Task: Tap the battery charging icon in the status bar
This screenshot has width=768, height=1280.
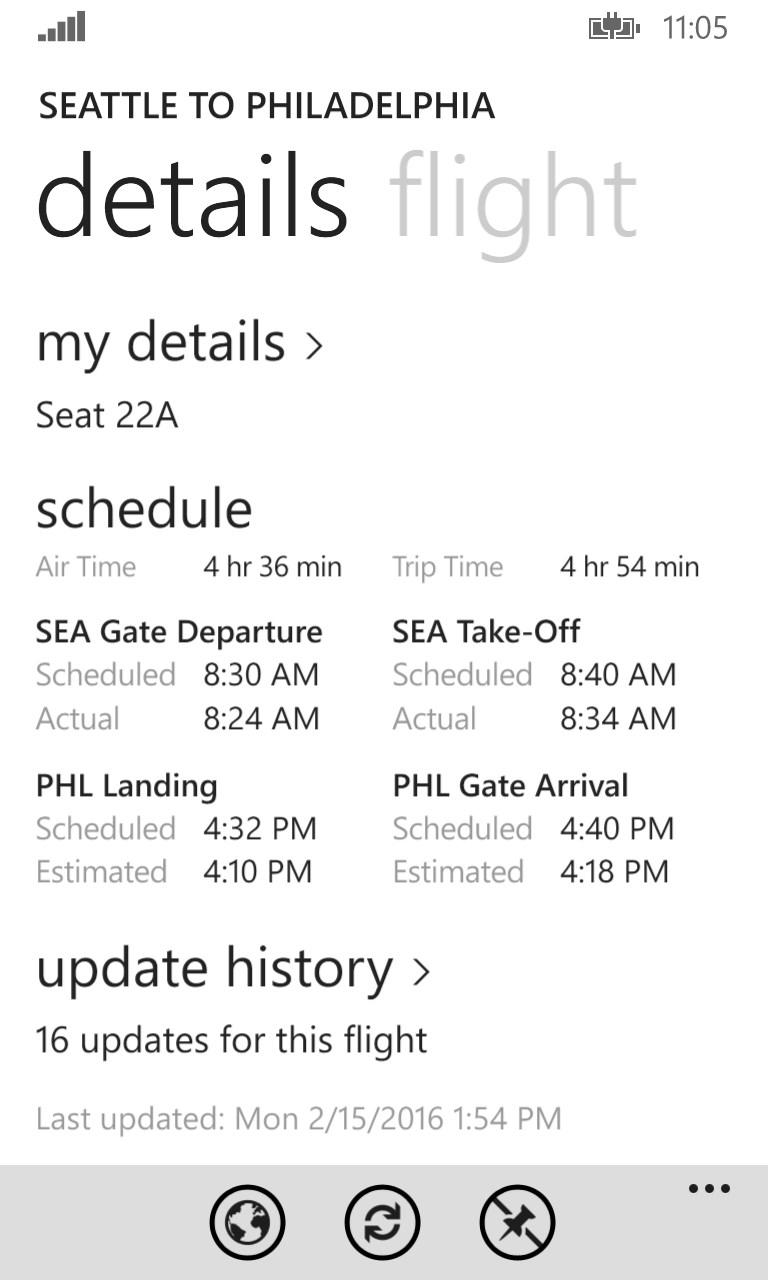Action: pos(614,29)
